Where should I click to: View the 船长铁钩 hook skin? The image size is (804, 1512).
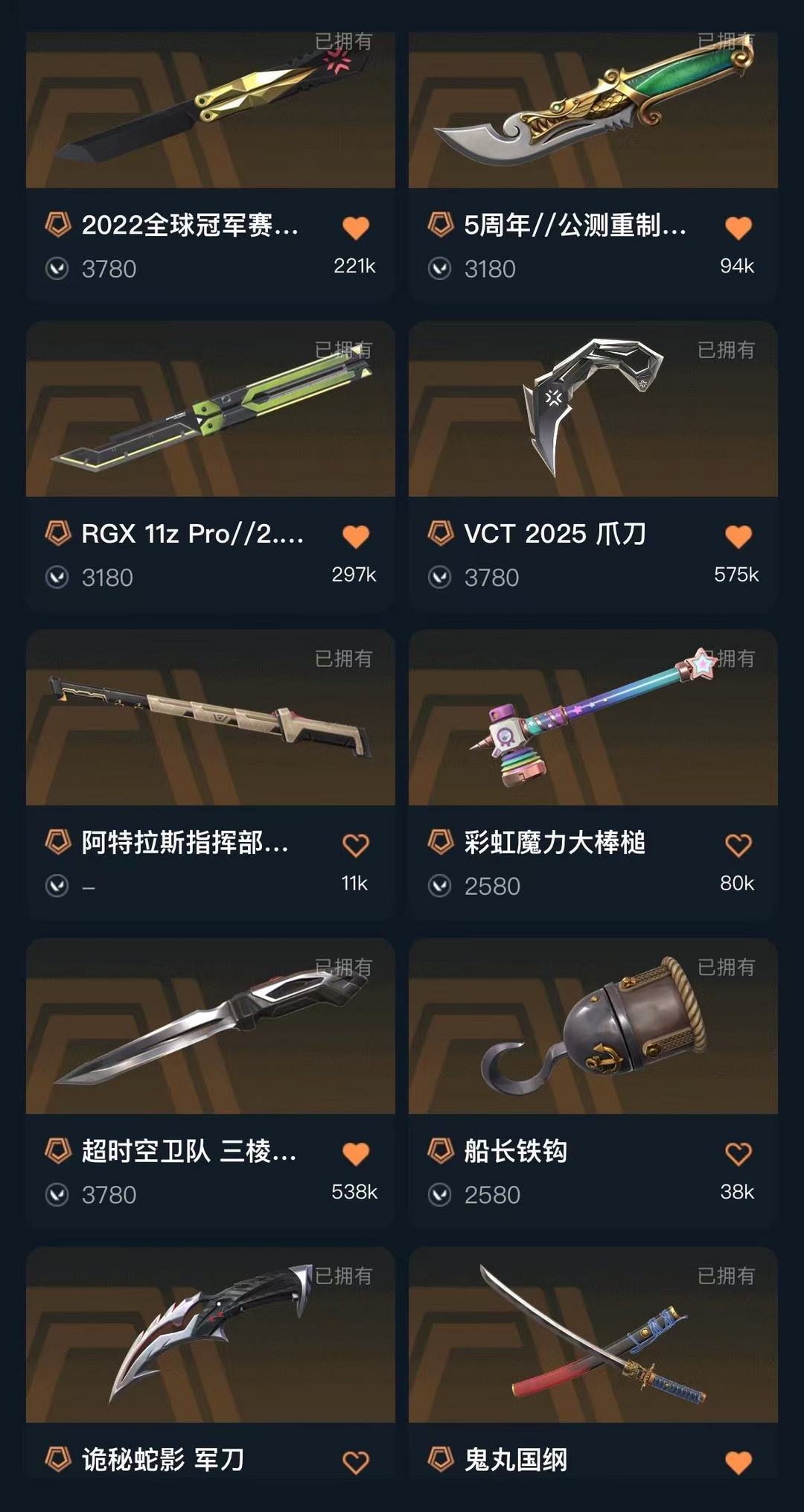click(x=593, y=1027)
